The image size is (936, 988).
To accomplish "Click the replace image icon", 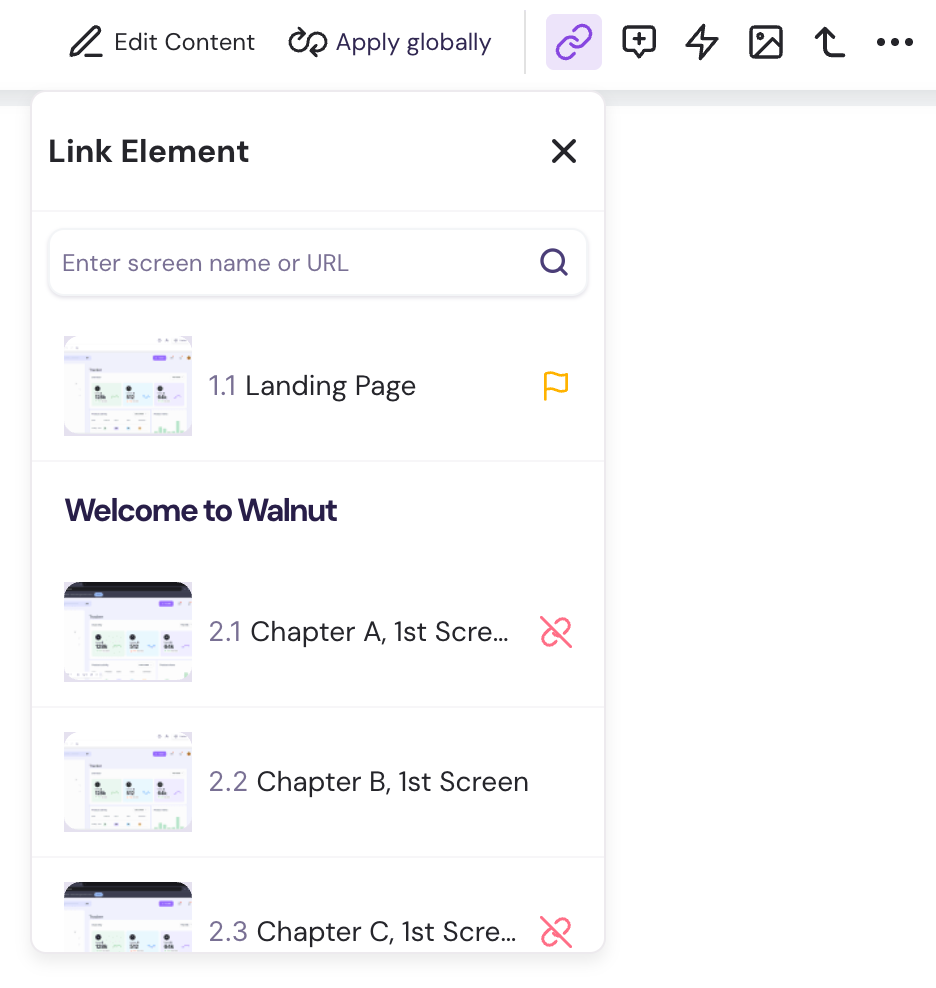I will (x=765, y=42).
